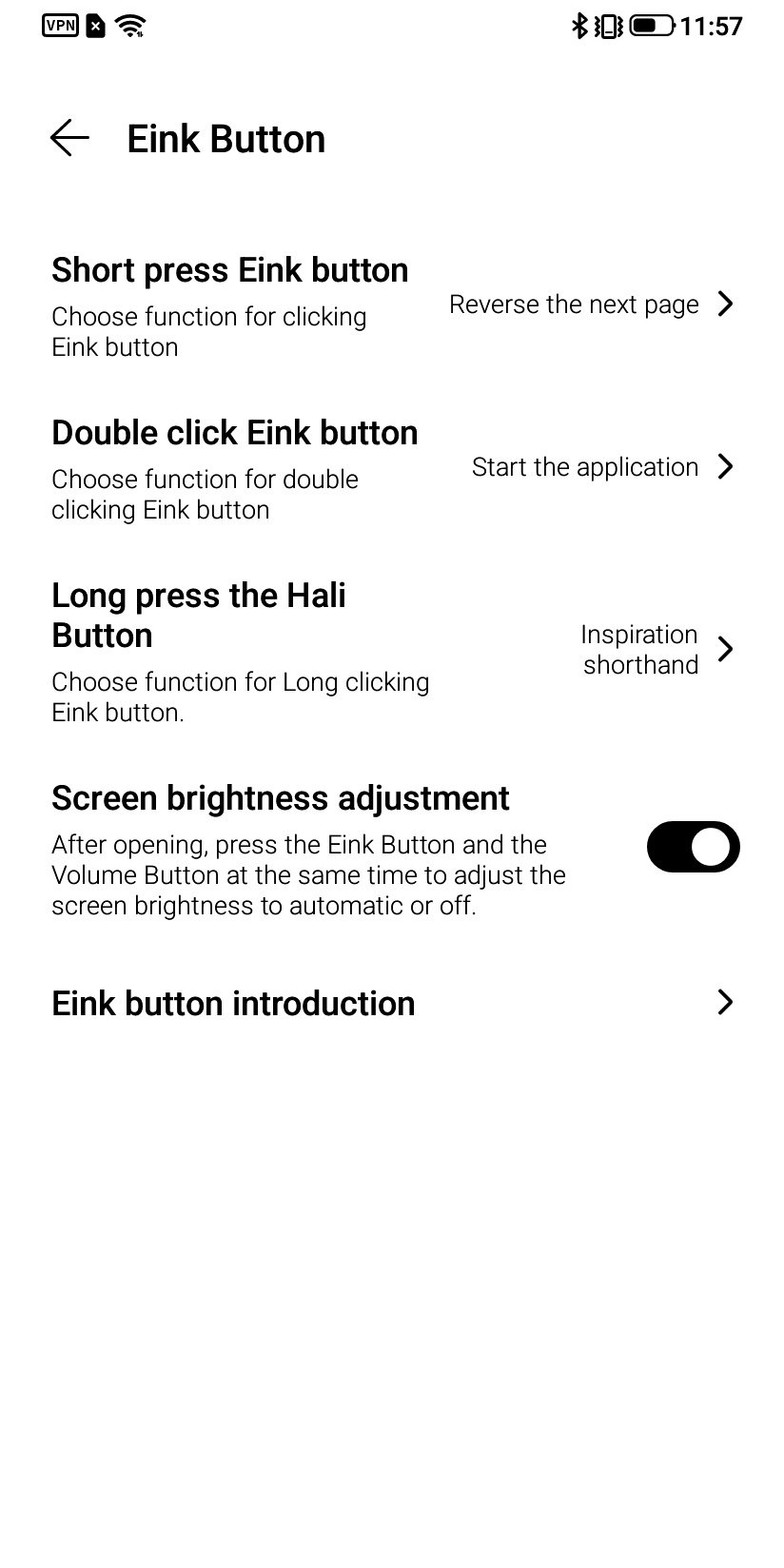Screen dimensions: 784x1568
Task: Open Short press Eink button options
Action: point(392,305)
